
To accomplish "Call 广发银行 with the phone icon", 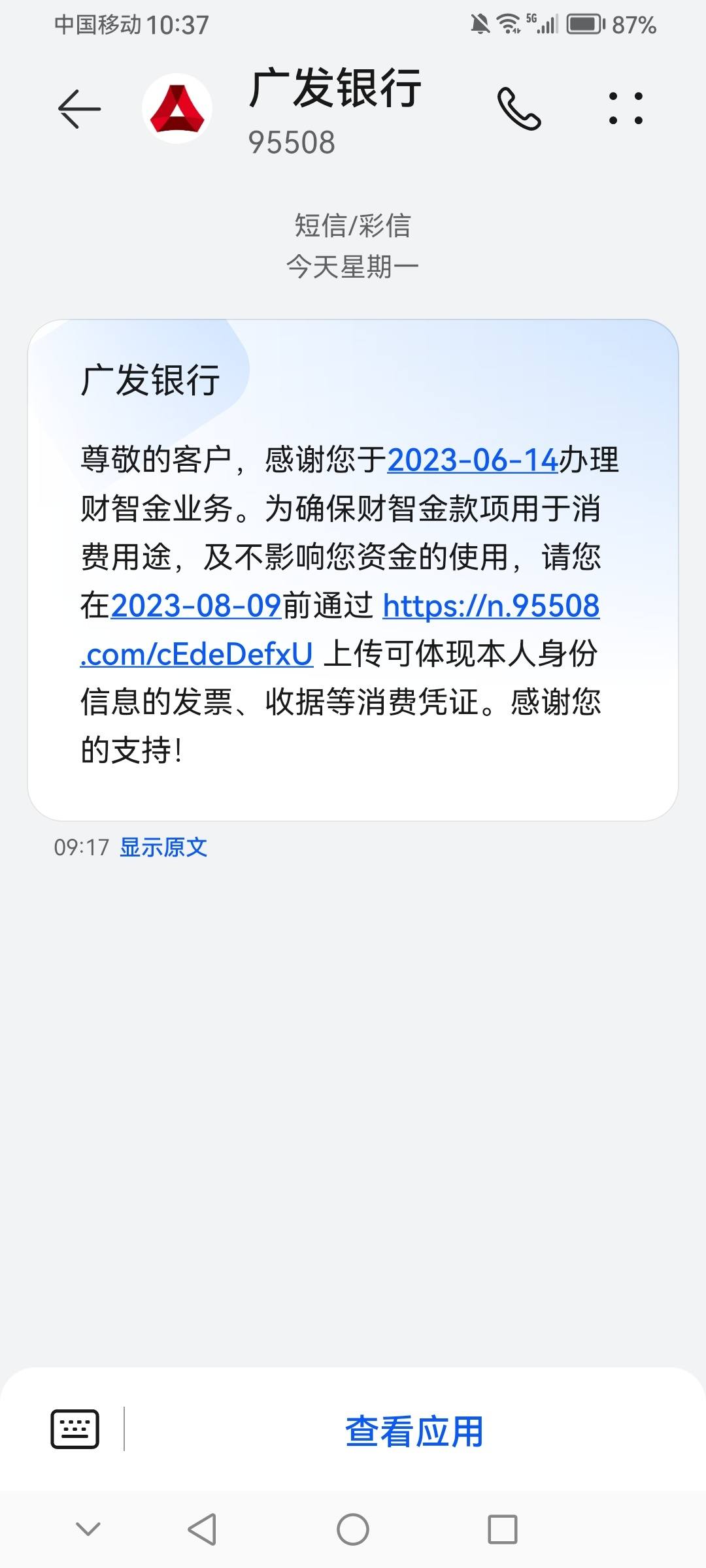I will (x=519, y=108).
